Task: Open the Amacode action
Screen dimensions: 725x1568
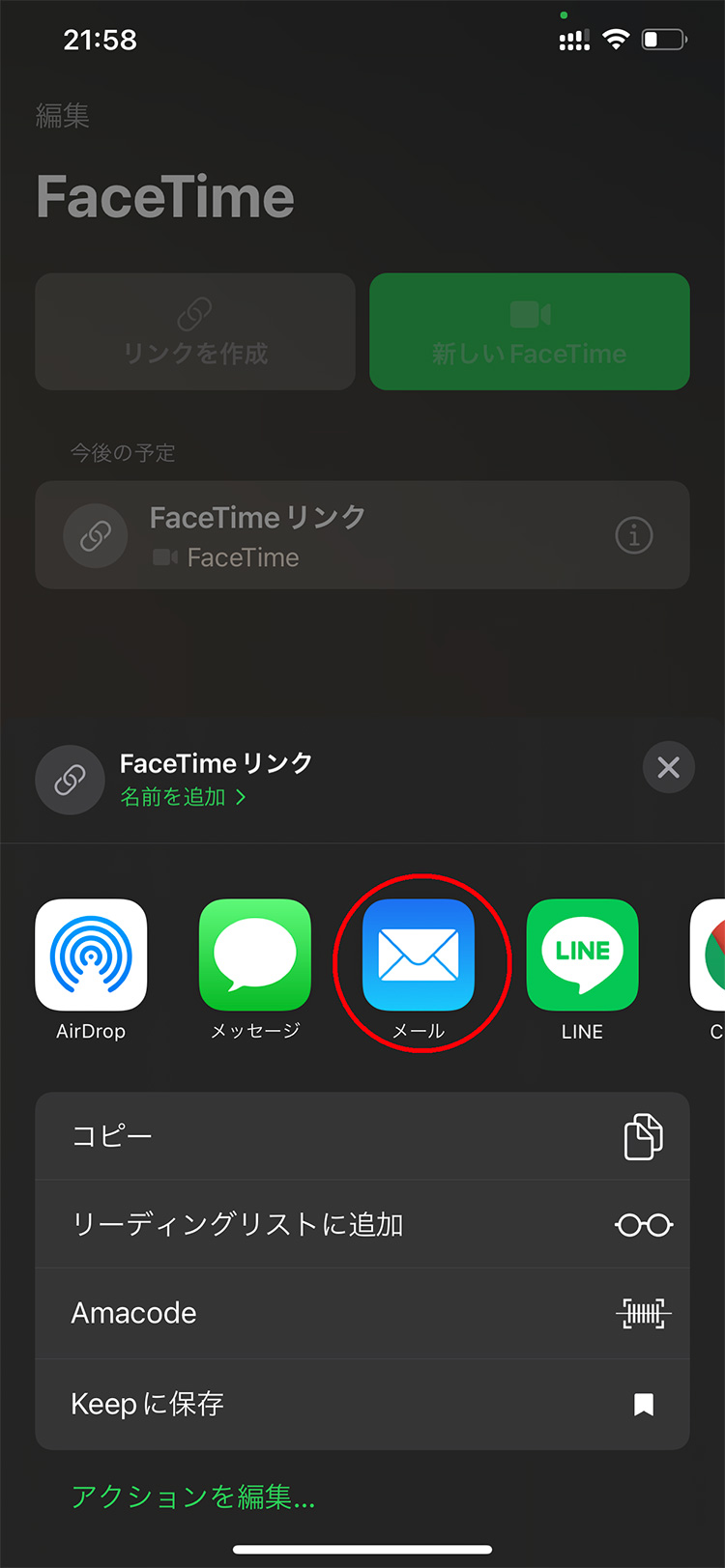Action: [x=362, y=1314]
